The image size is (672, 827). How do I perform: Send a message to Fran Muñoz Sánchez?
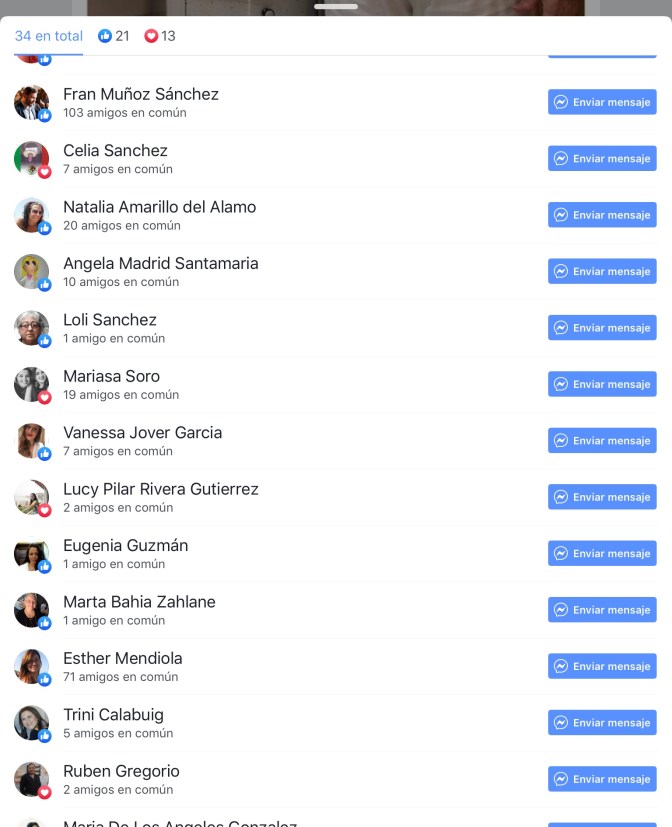point(602,102)
